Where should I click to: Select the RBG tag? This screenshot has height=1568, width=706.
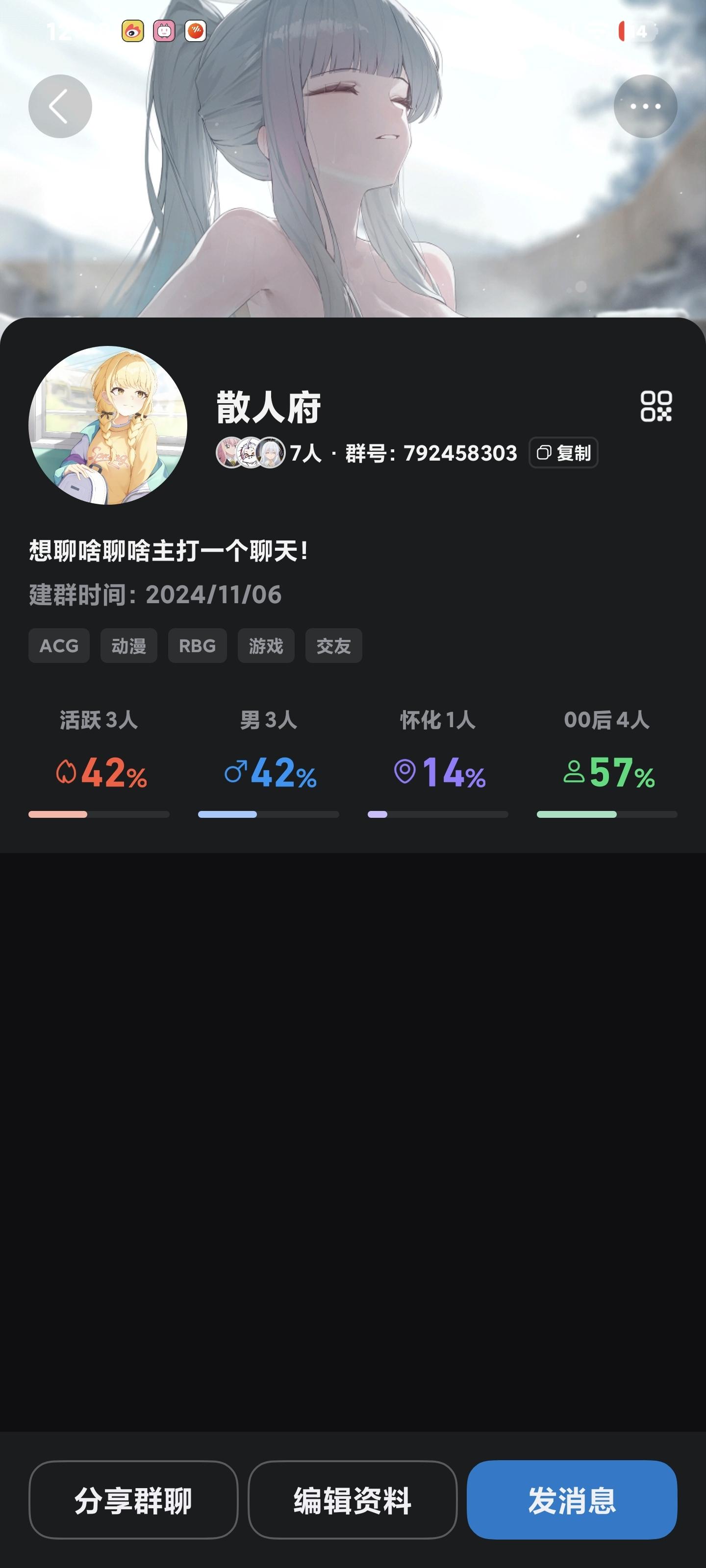tap(197, 646)
